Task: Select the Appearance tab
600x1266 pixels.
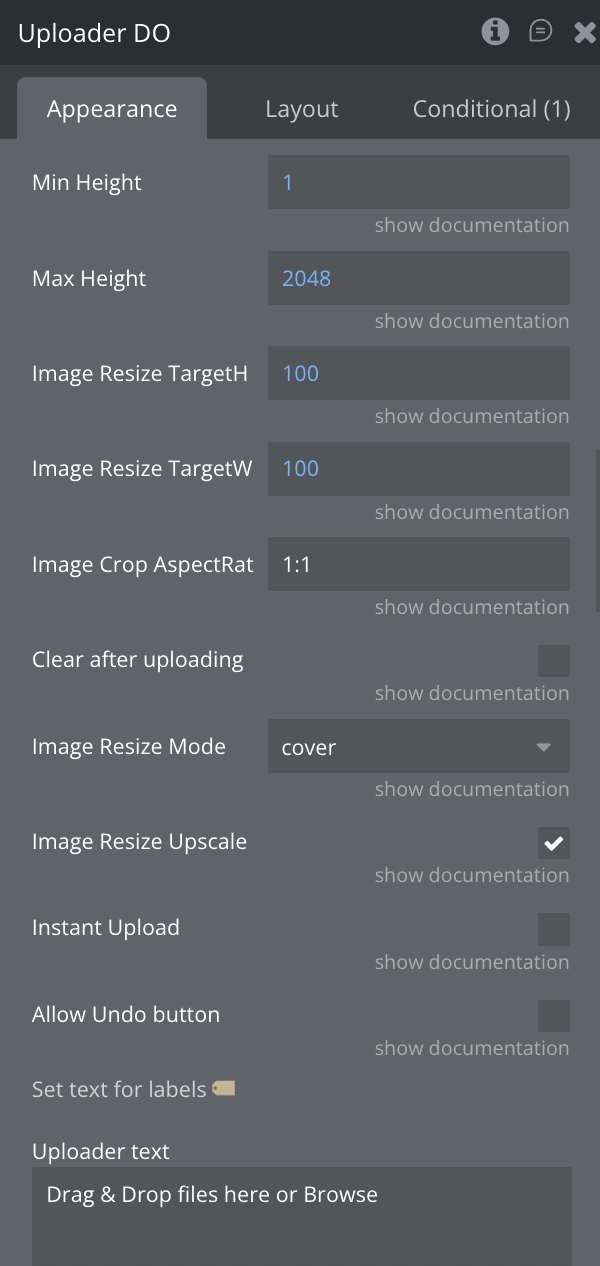Action: (112, 109)
